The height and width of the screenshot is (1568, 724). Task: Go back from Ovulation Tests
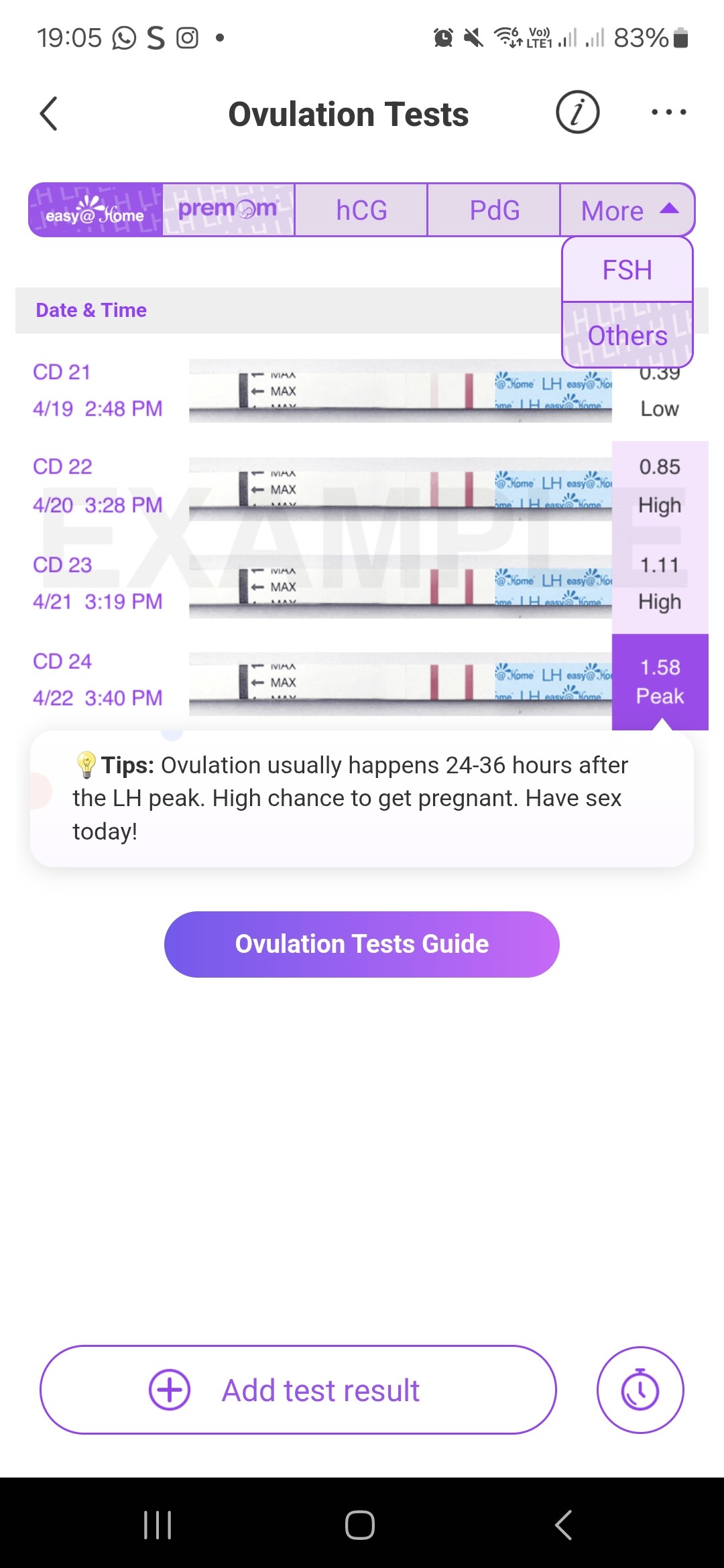coord(49,114)
